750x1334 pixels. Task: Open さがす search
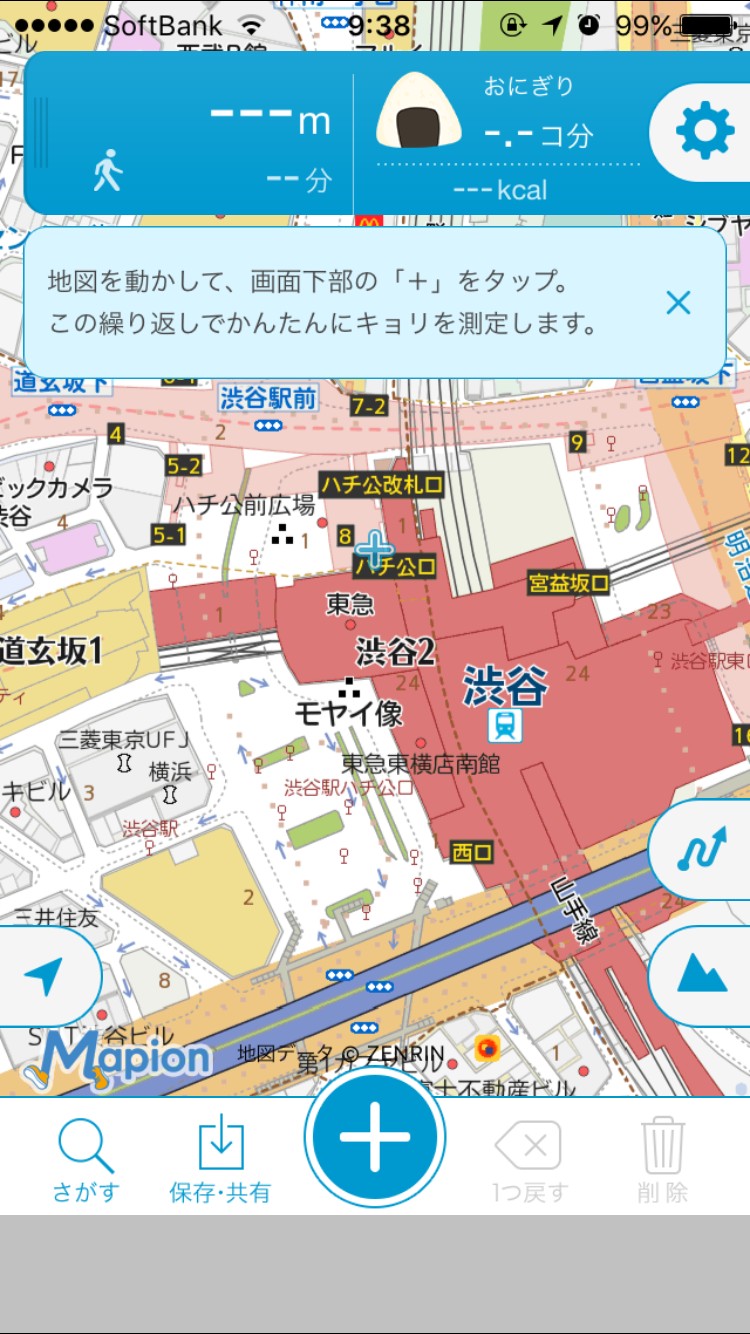pyautogui.click(x=85, y=1158)
